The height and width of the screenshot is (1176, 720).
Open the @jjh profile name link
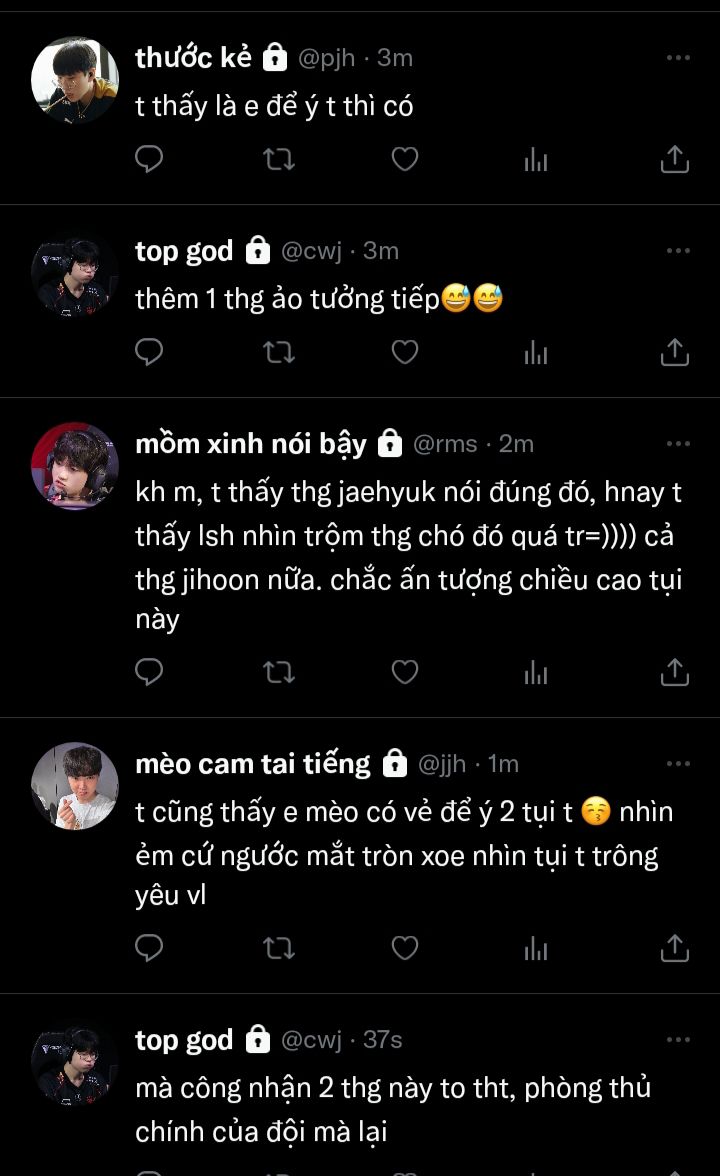[442, 764]
